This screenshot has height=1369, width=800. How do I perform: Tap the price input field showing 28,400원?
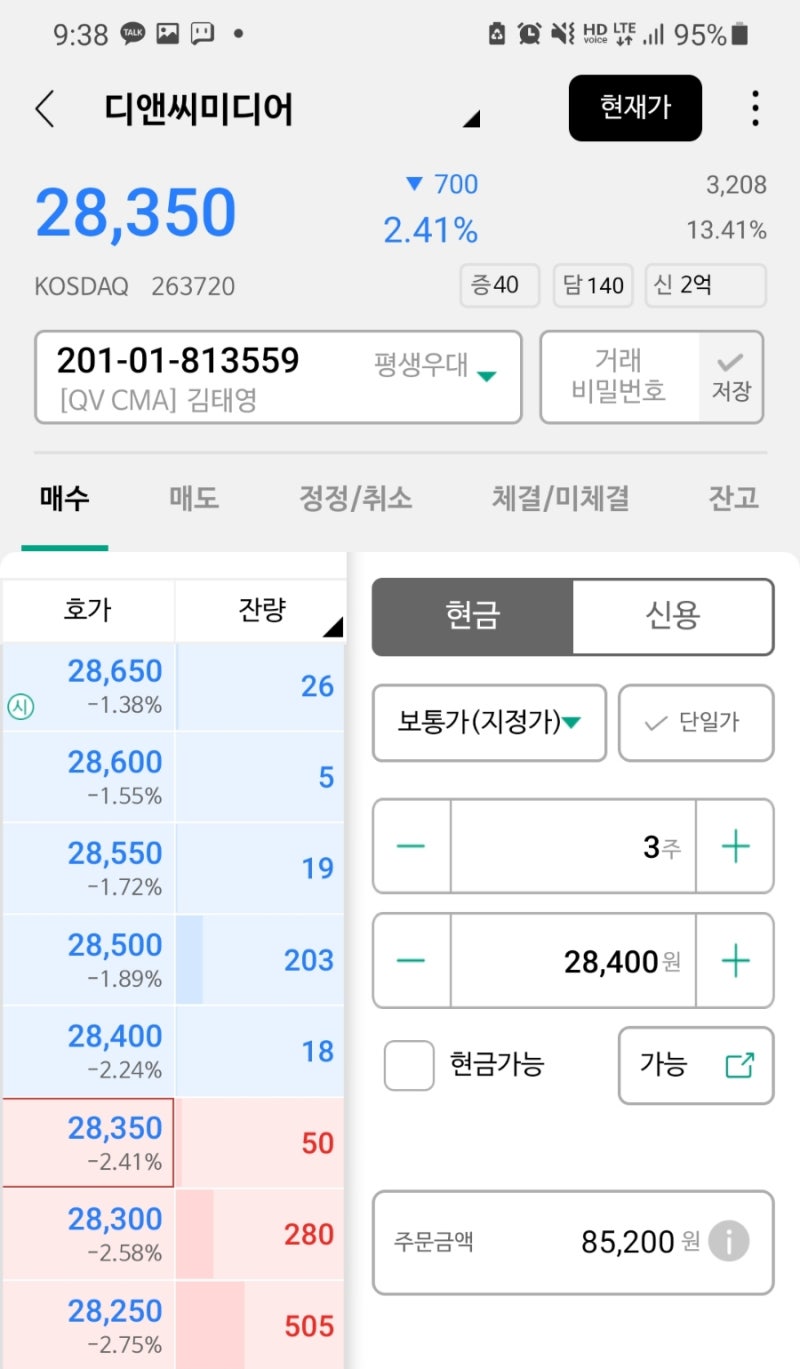[x=573, y=960]
